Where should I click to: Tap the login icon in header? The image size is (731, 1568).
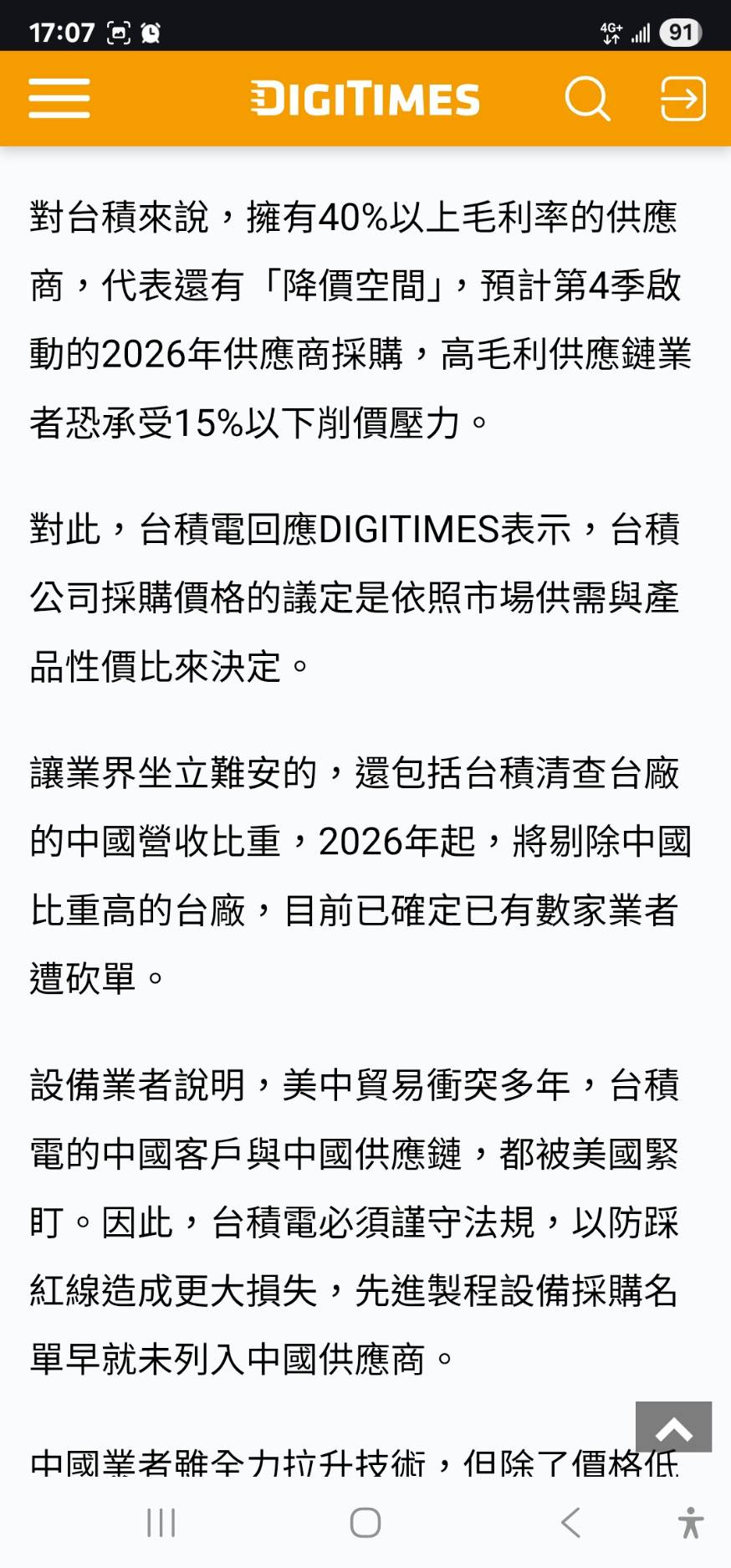coord(682,99)
